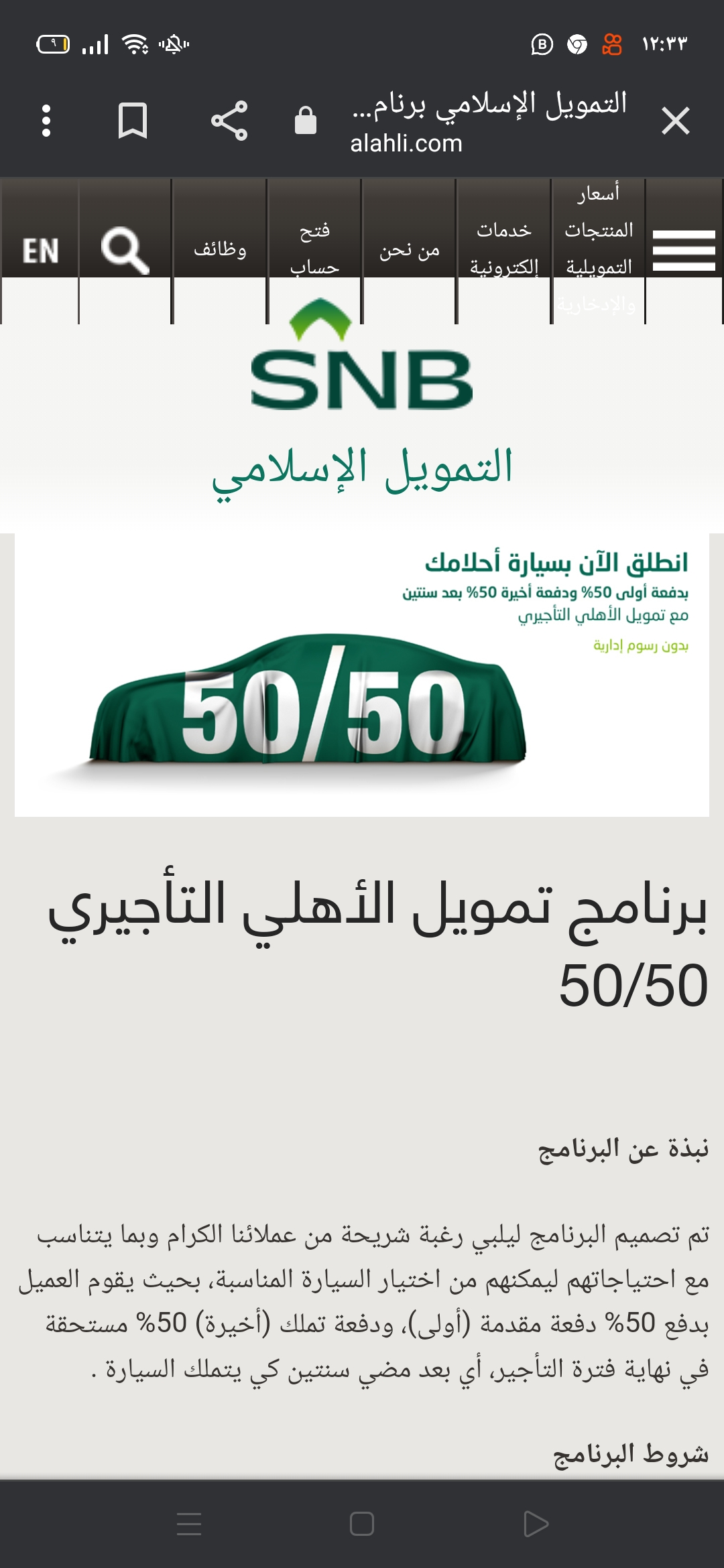Open أسعار المنتجات التمويلية menu item
Viewport: 724px width, 1568px height.
[598, 231]
